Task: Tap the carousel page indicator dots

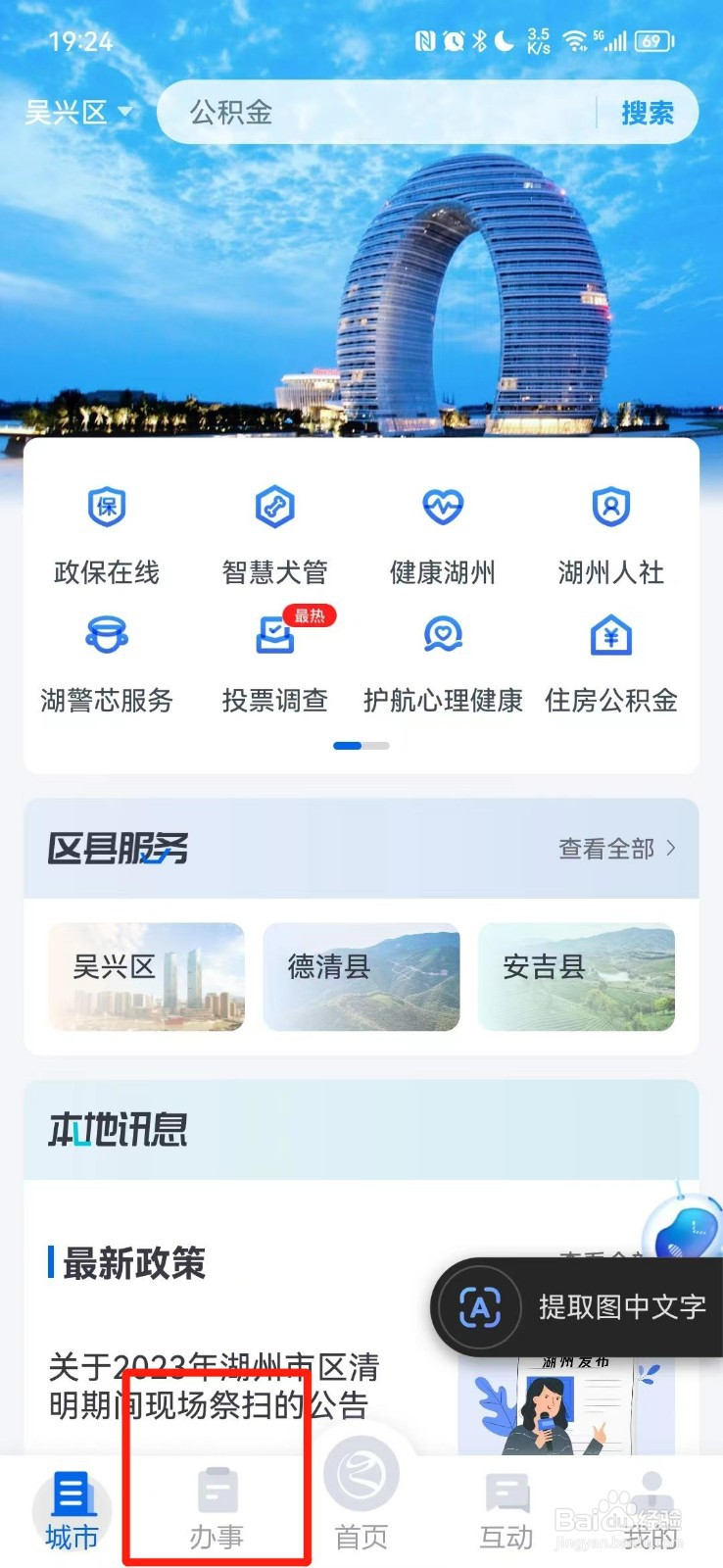Action: [361, 746]
